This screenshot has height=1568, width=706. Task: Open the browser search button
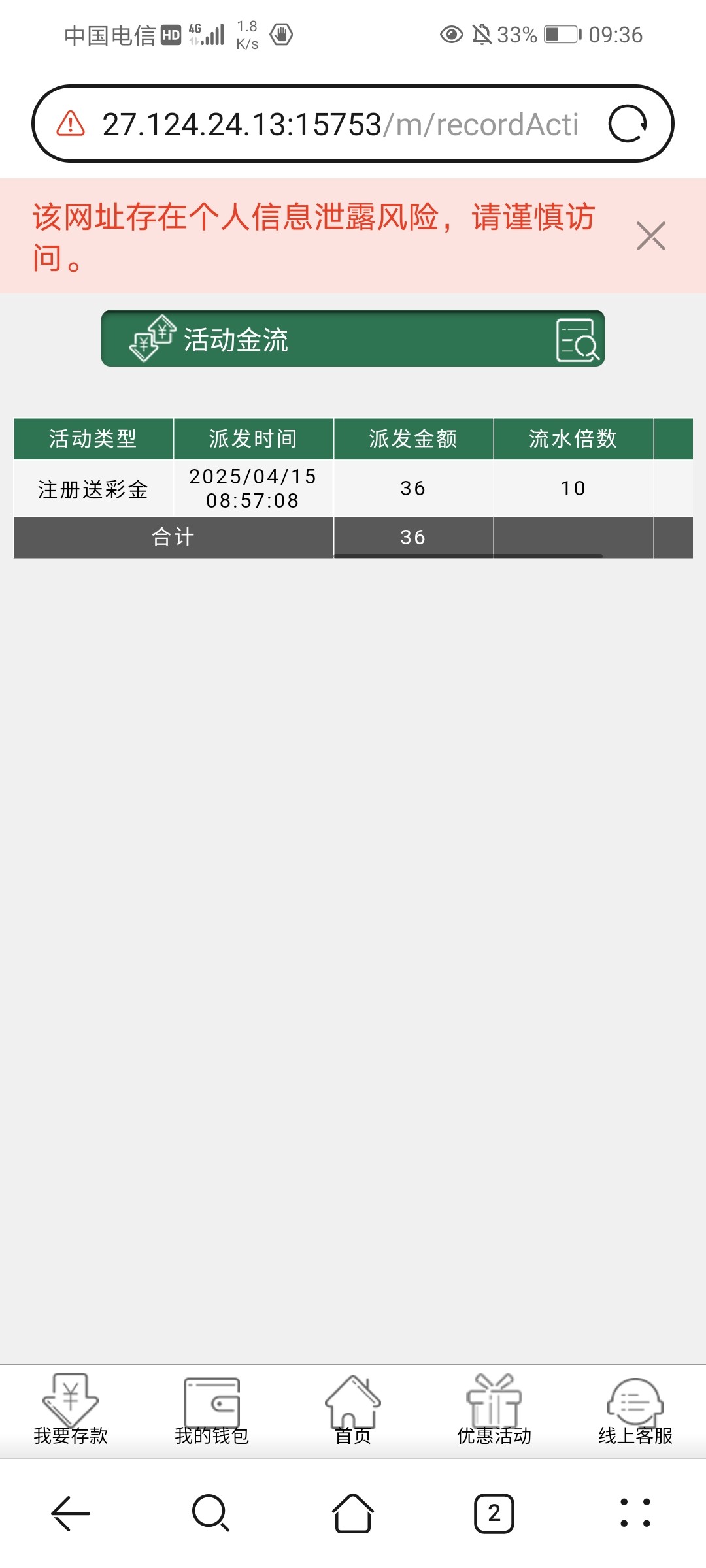tap(210, 1513)
